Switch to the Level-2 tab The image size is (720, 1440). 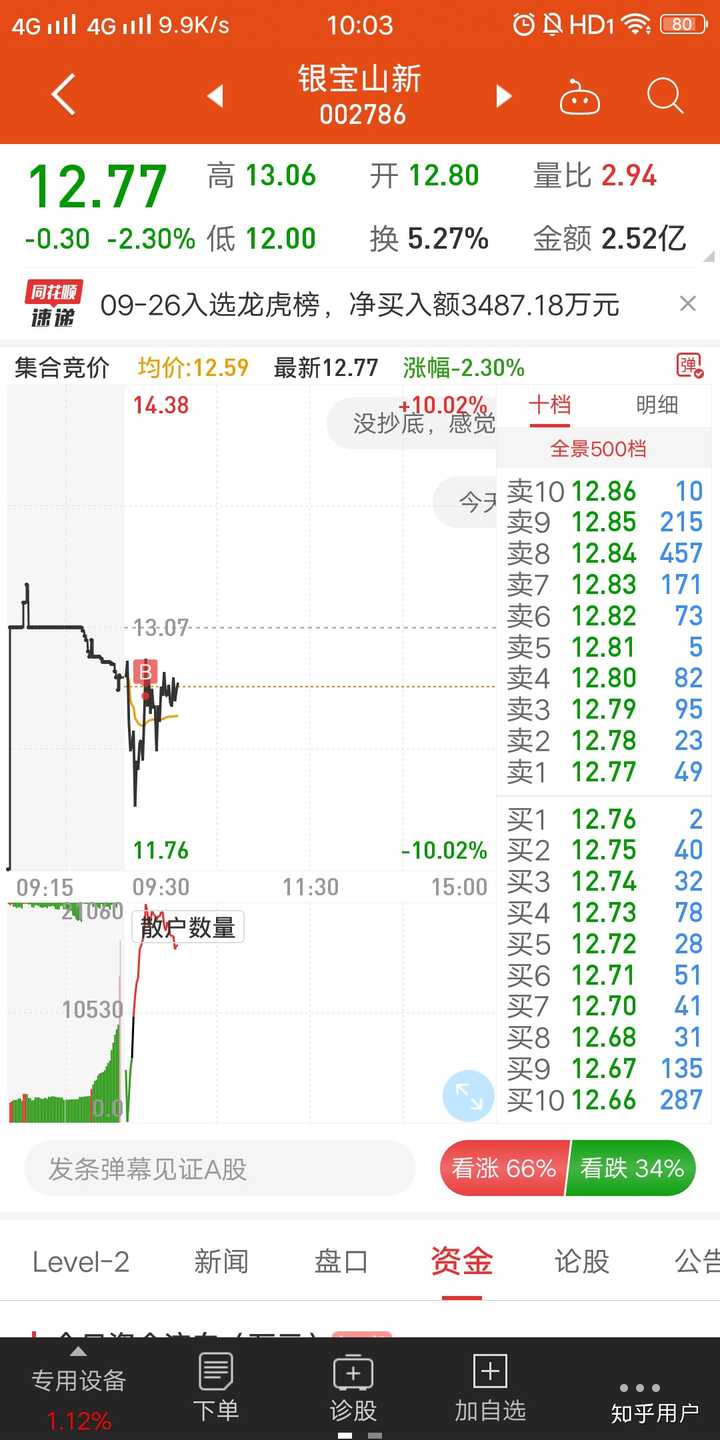click(81, 1262)
